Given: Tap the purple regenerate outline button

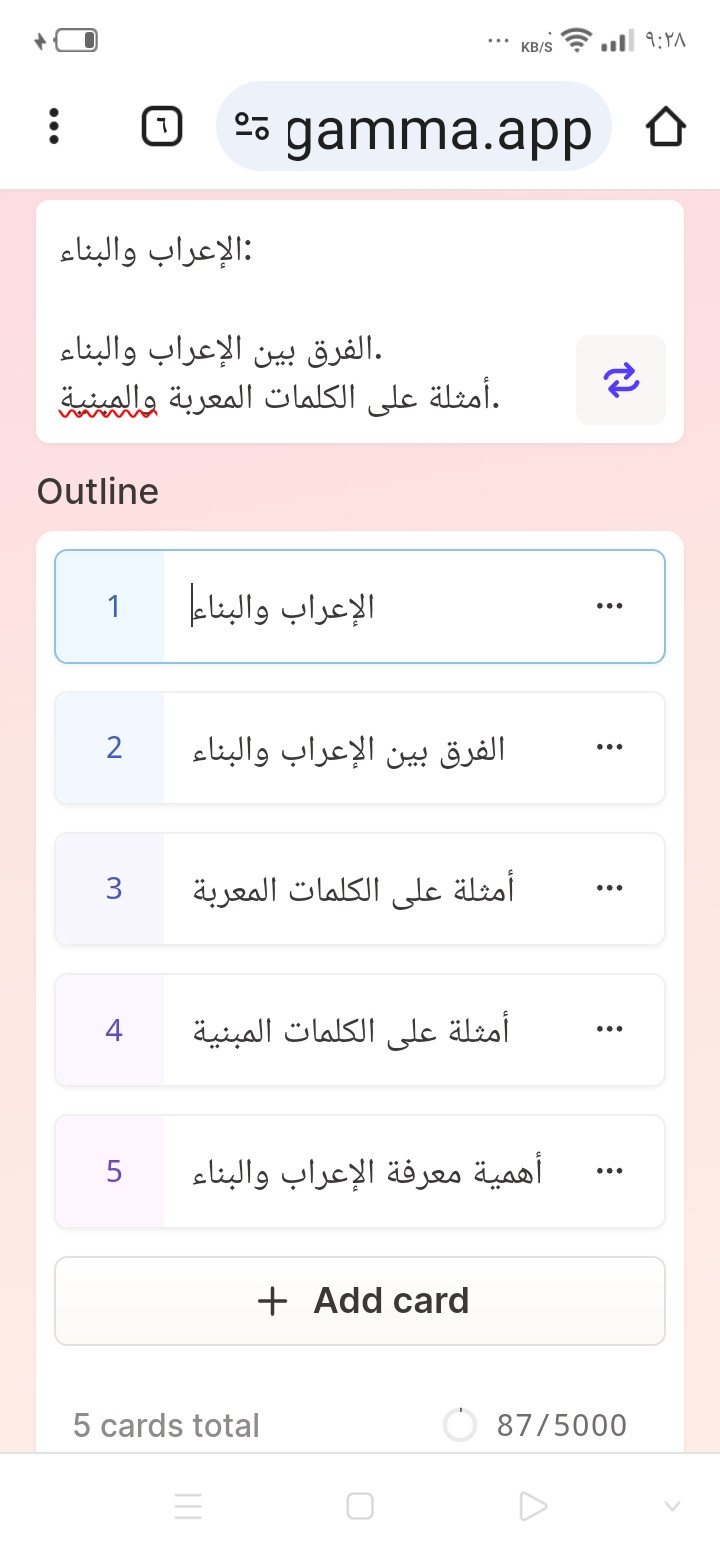Looking at the screenshot, I should (x=621, y=380).
